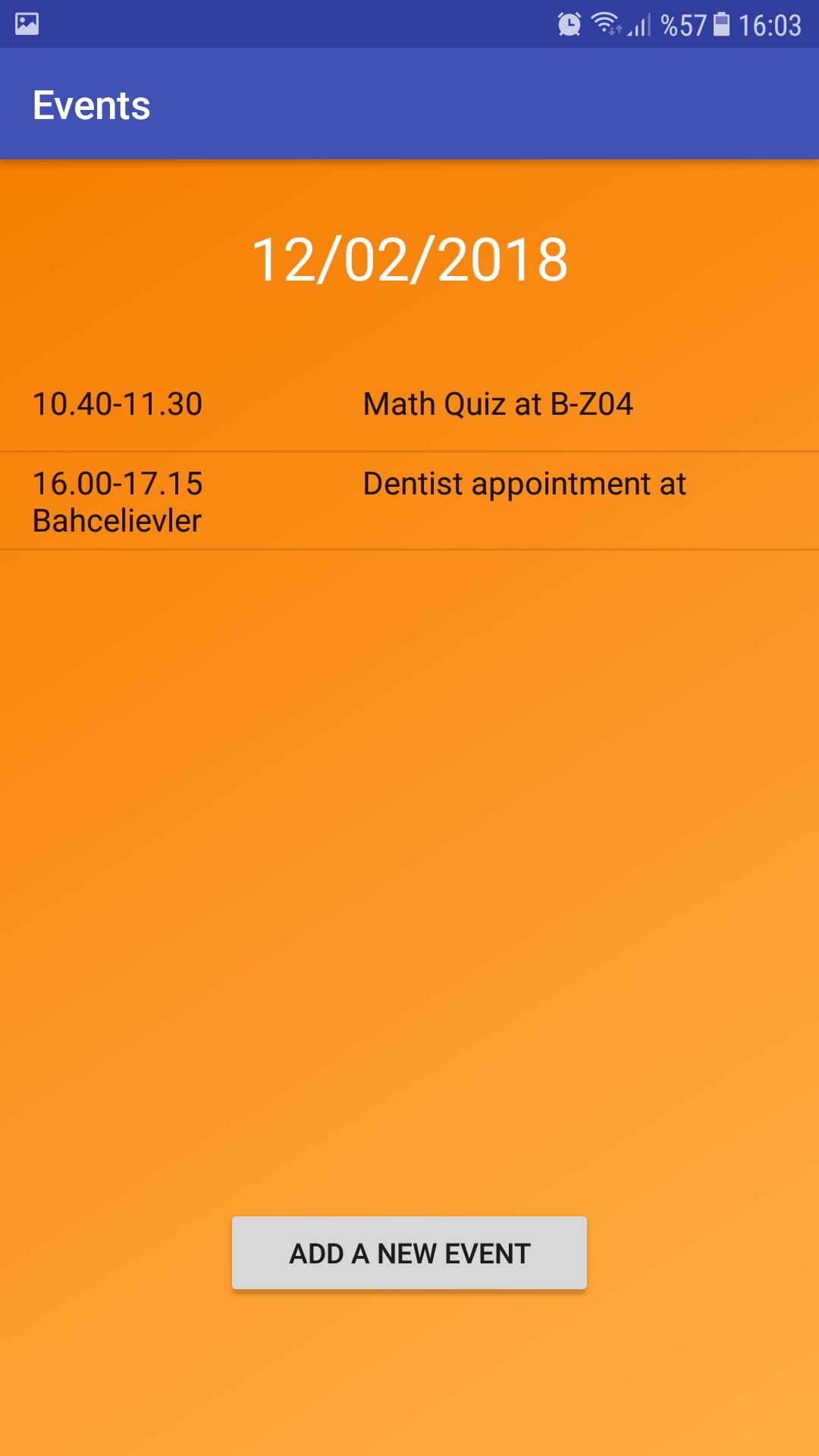Open the Dentist appointment event entry
The width and height of the screenshot is (819, 1456).
click(524, 483)
